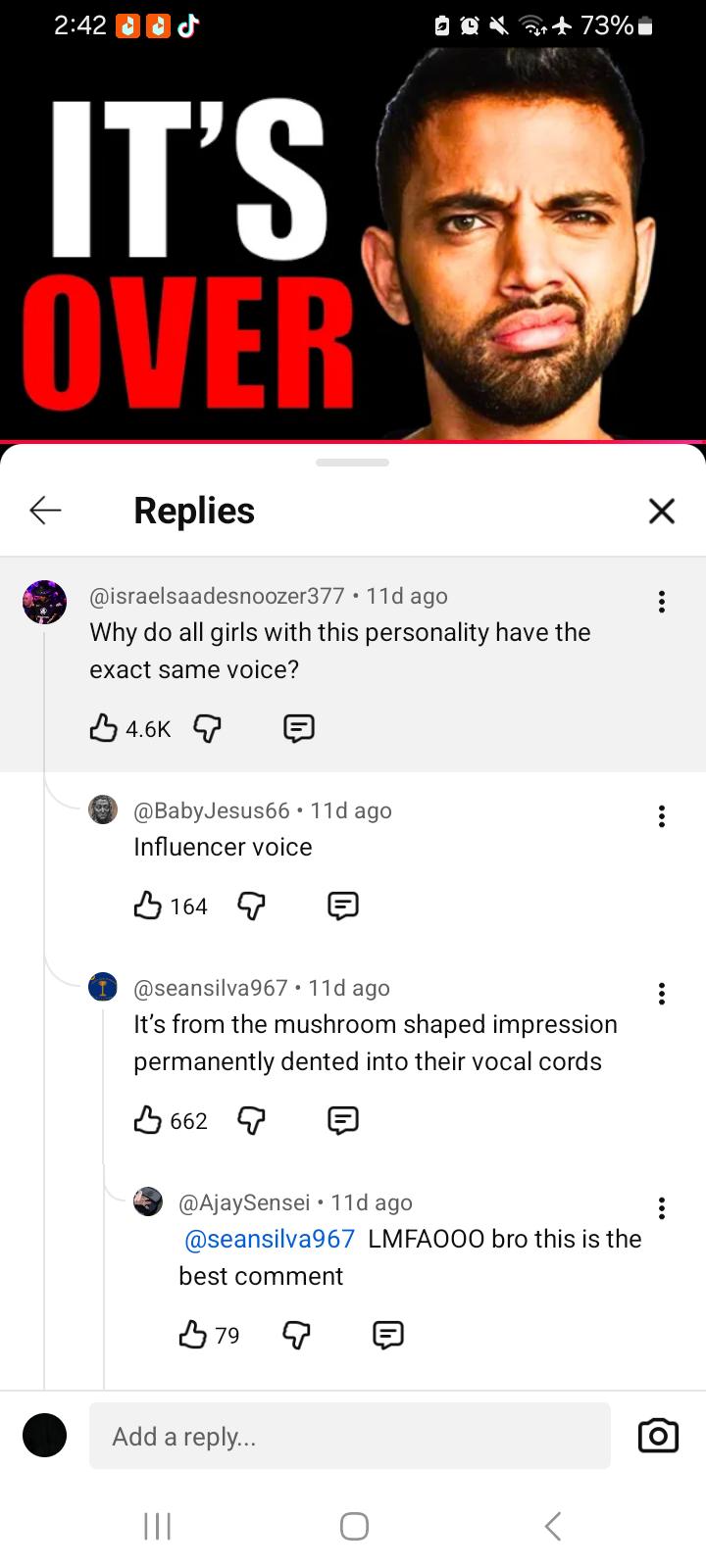
Task: Go back from the Replies panel
Action: point(45,510)
